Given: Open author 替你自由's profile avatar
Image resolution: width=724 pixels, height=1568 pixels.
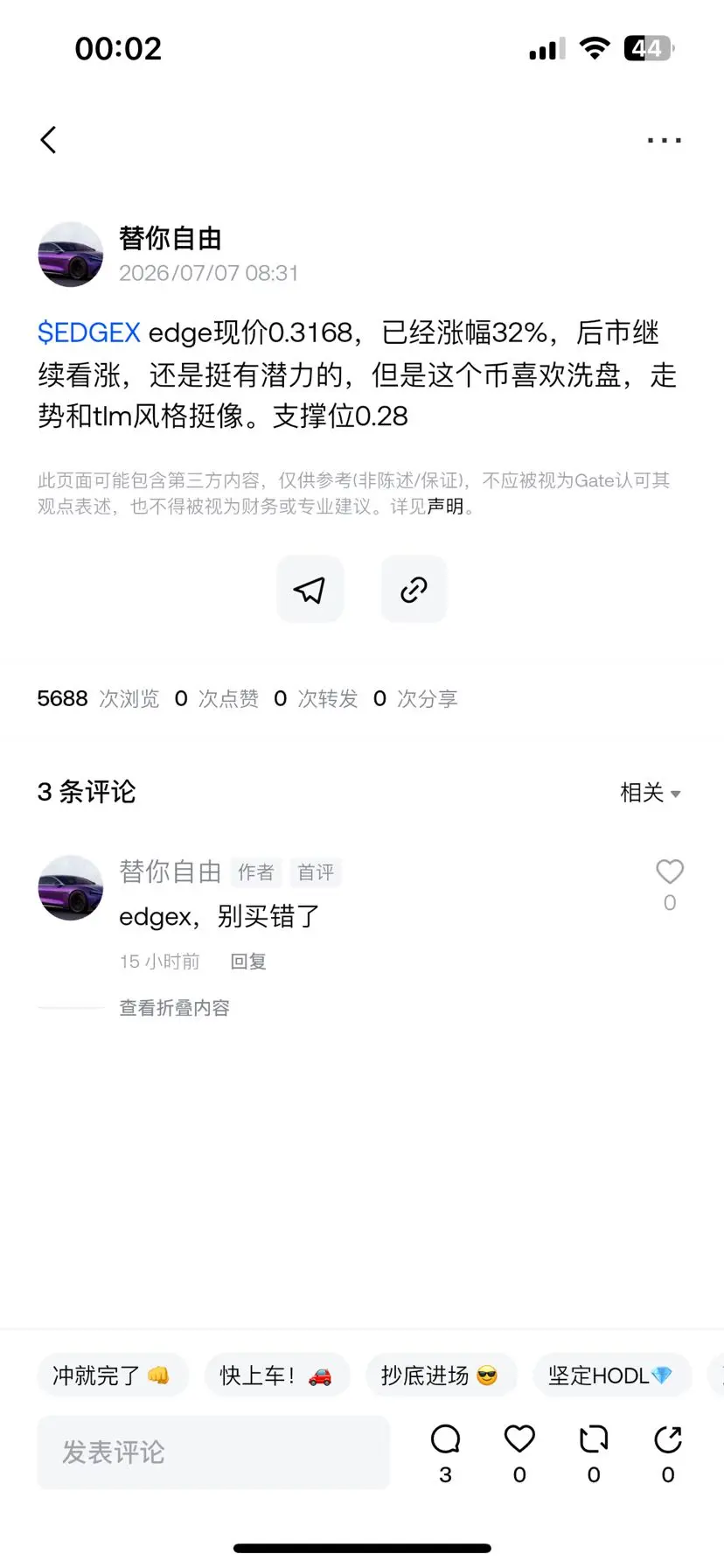Looking at the screenshot, I should (x=71, y=254).
